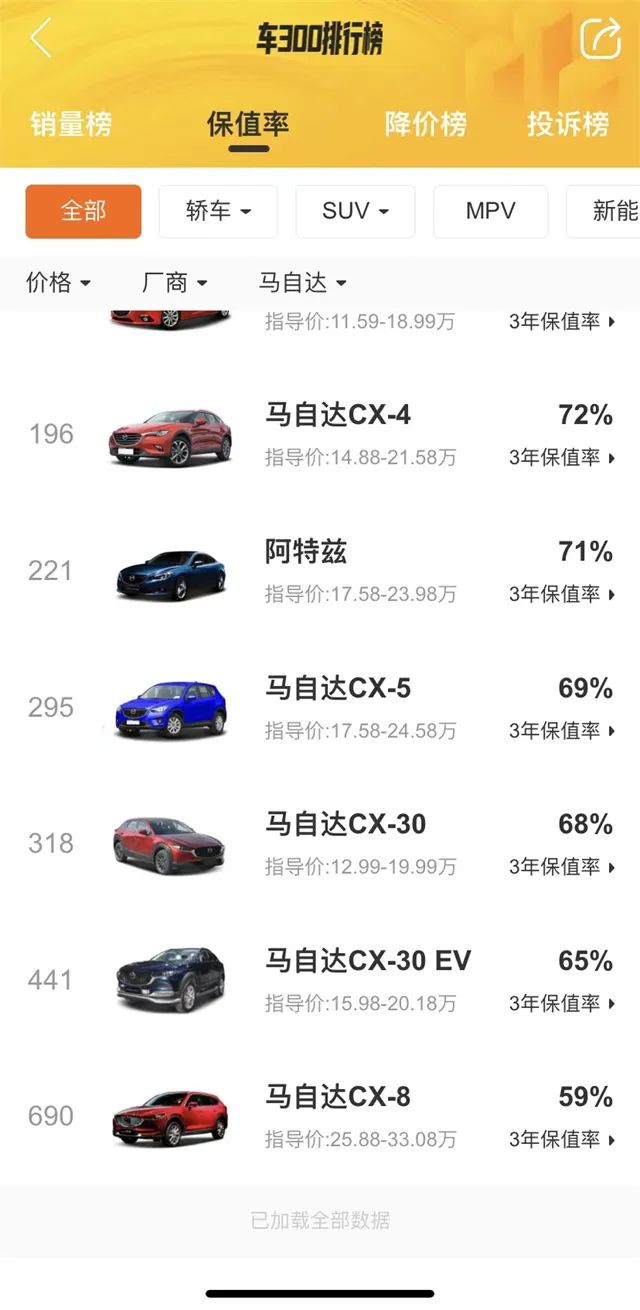The image size is (640, 1310).
Task: Open the 价格 filter dropdown
Action: [x=58, y=283]
